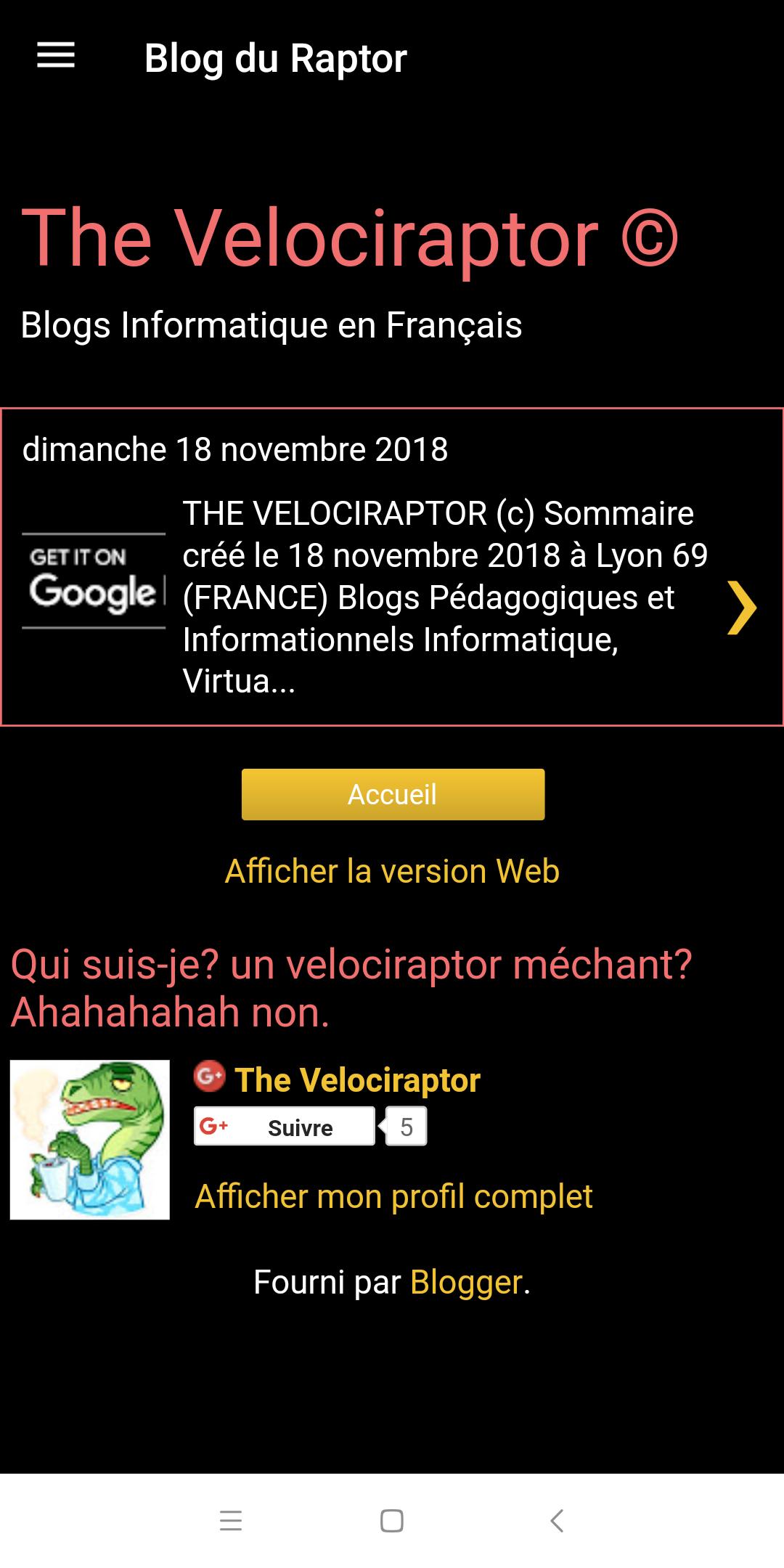Open Afficher la version Web
This screenshot has width=784, height=1568.
pyautogui.click(x=391, y=870)
